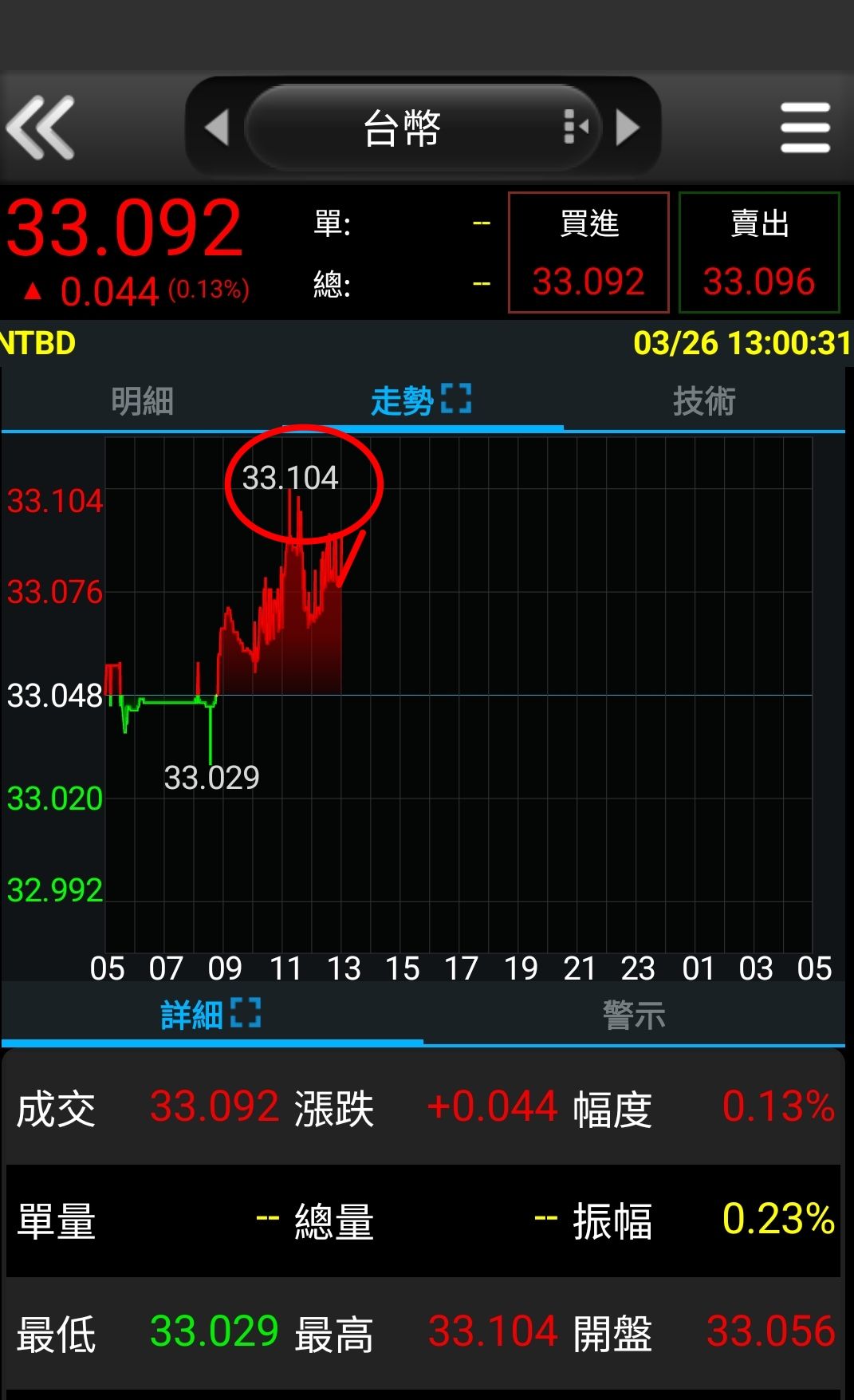Open the hamburger menu
Viewport: 854px width, 1400px height.
tap(805, 128)
